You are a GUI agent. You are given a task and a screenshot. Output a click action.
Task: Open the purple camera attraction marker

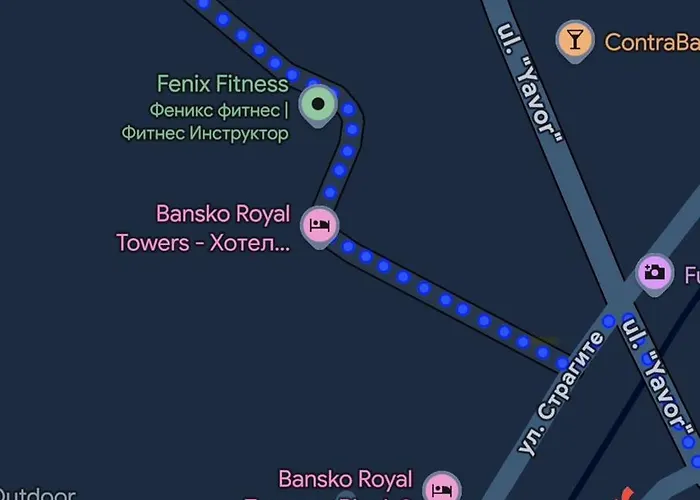[x=654, y=272]
